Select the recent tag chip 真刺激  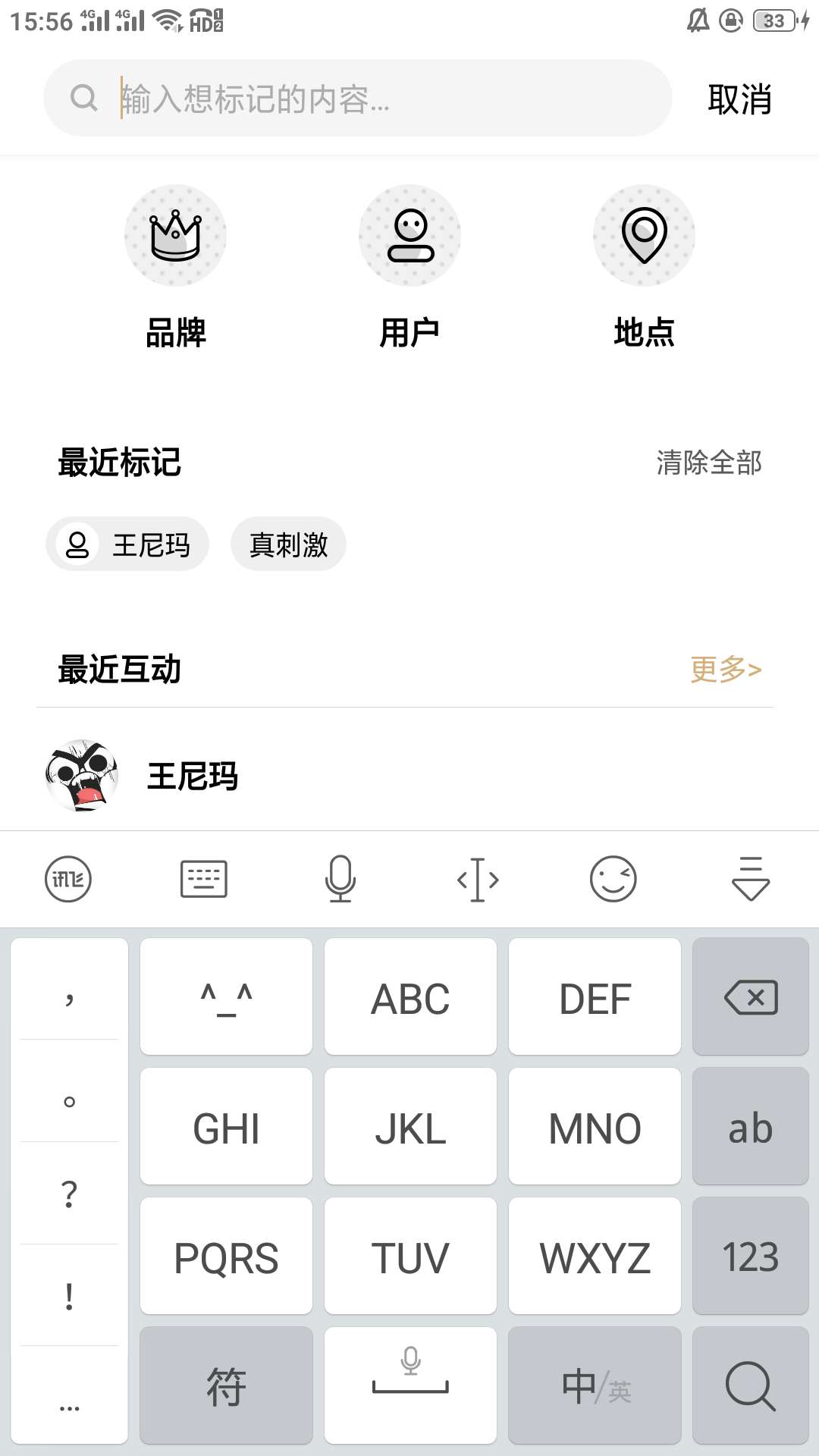tap(288, 544)
